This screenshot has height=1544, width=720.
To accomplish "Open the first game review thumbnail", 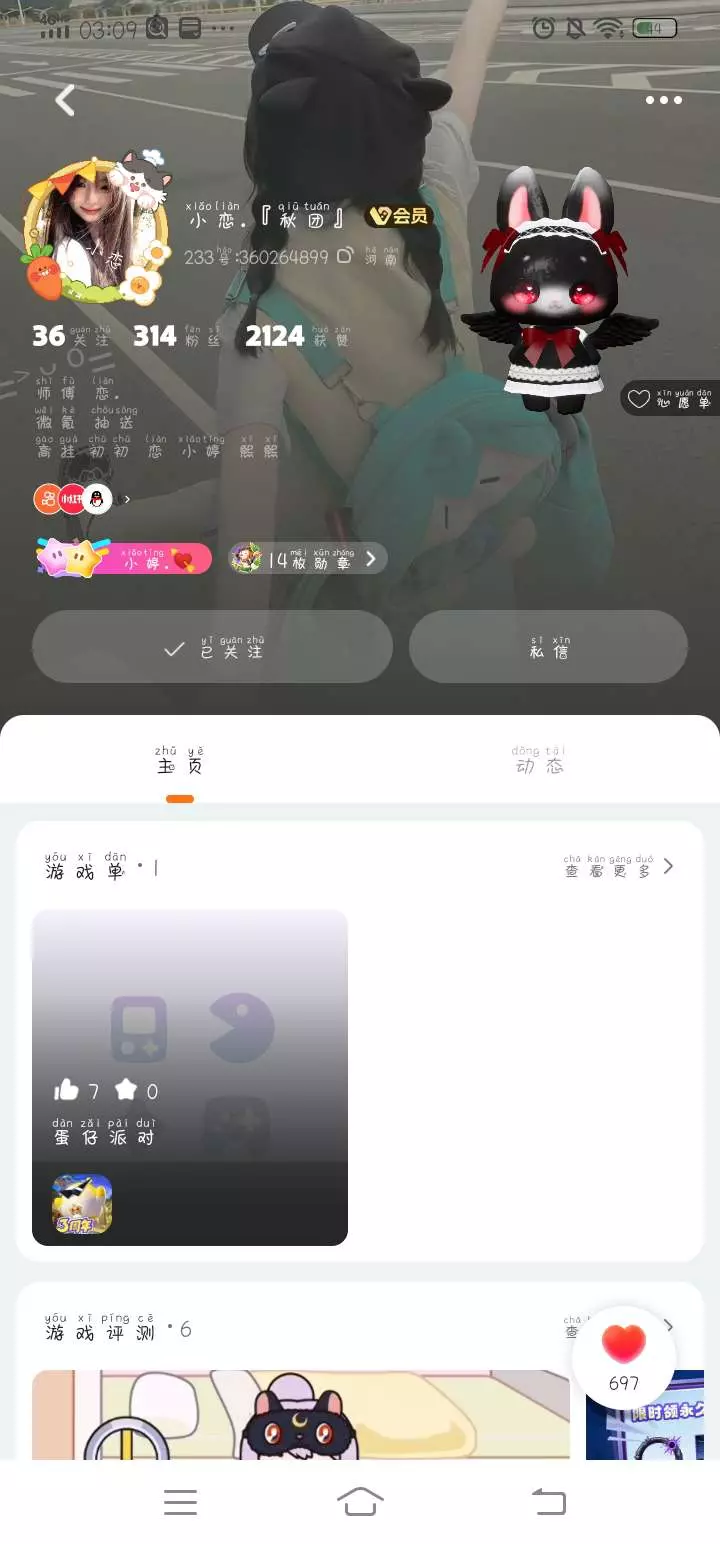I will (x=301, y=1414).
